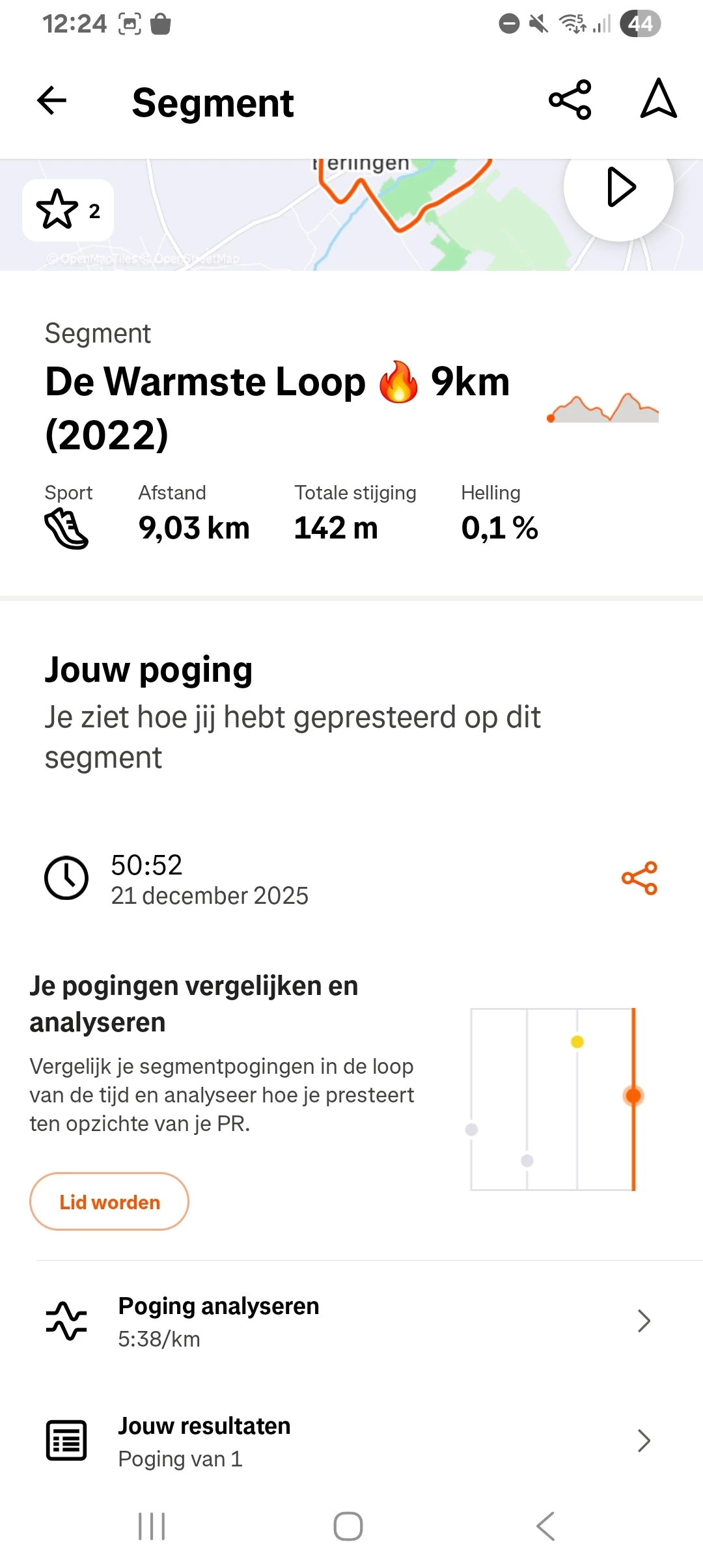Tap the Lid worden button
This screenshot has height=1568, width=703.
click(x=109, y=1201)
